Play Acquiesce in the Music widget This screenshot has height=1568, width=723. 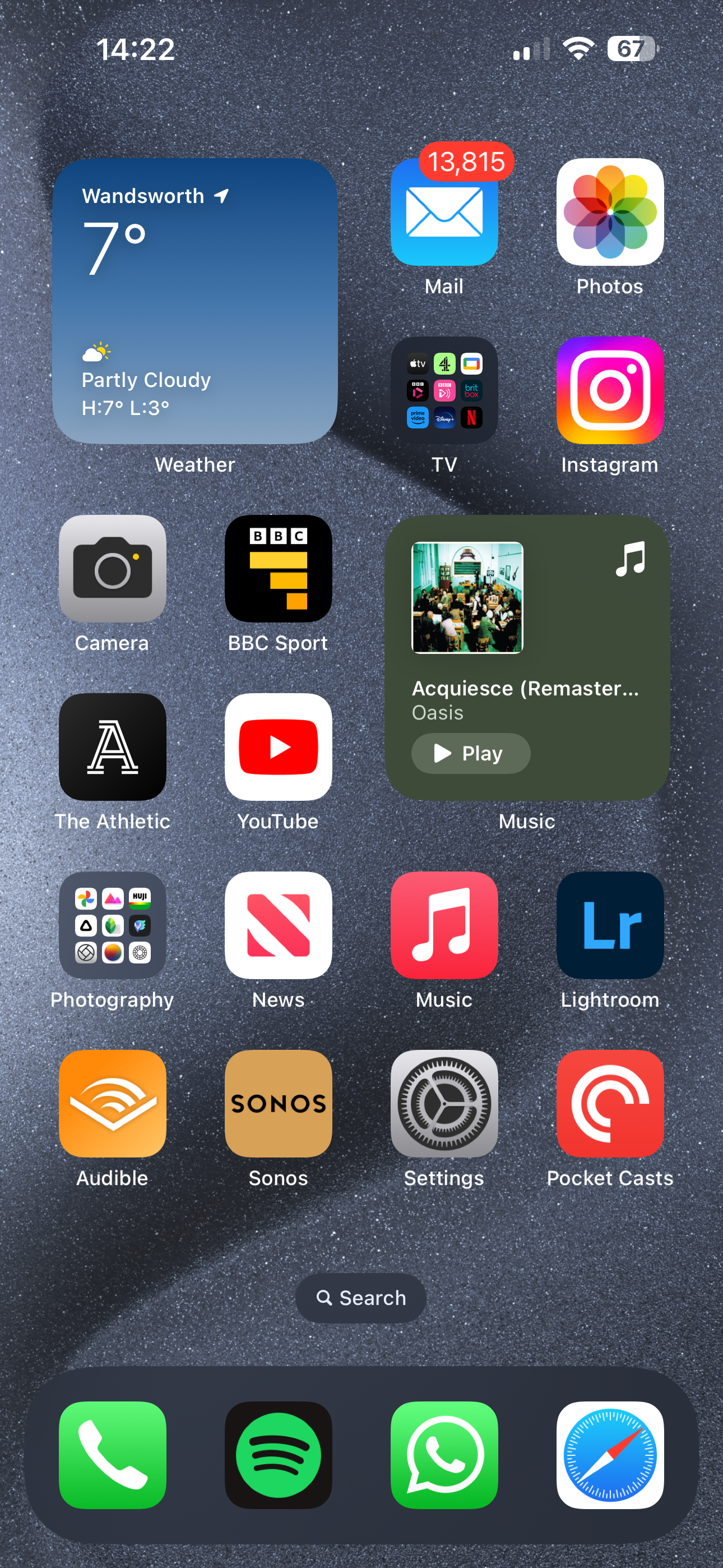470,753
